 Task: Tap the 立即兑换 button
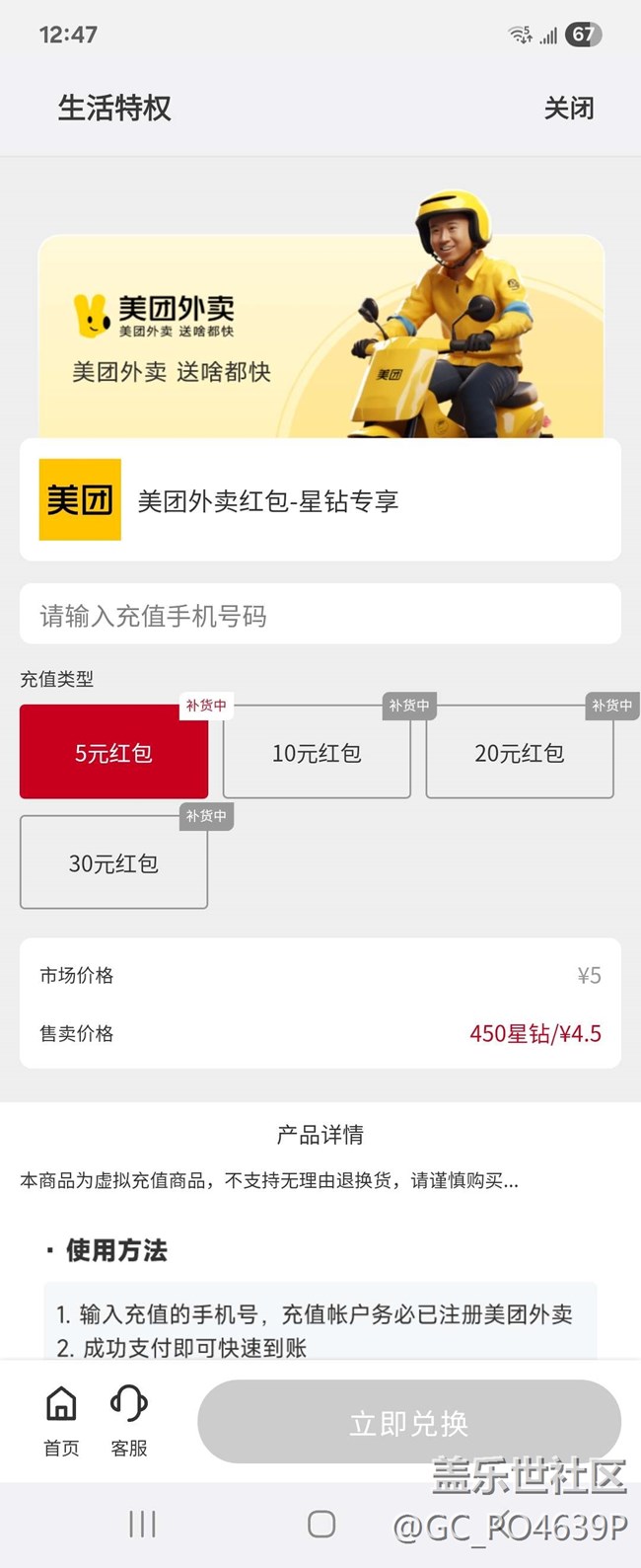tap(408, 1422)
